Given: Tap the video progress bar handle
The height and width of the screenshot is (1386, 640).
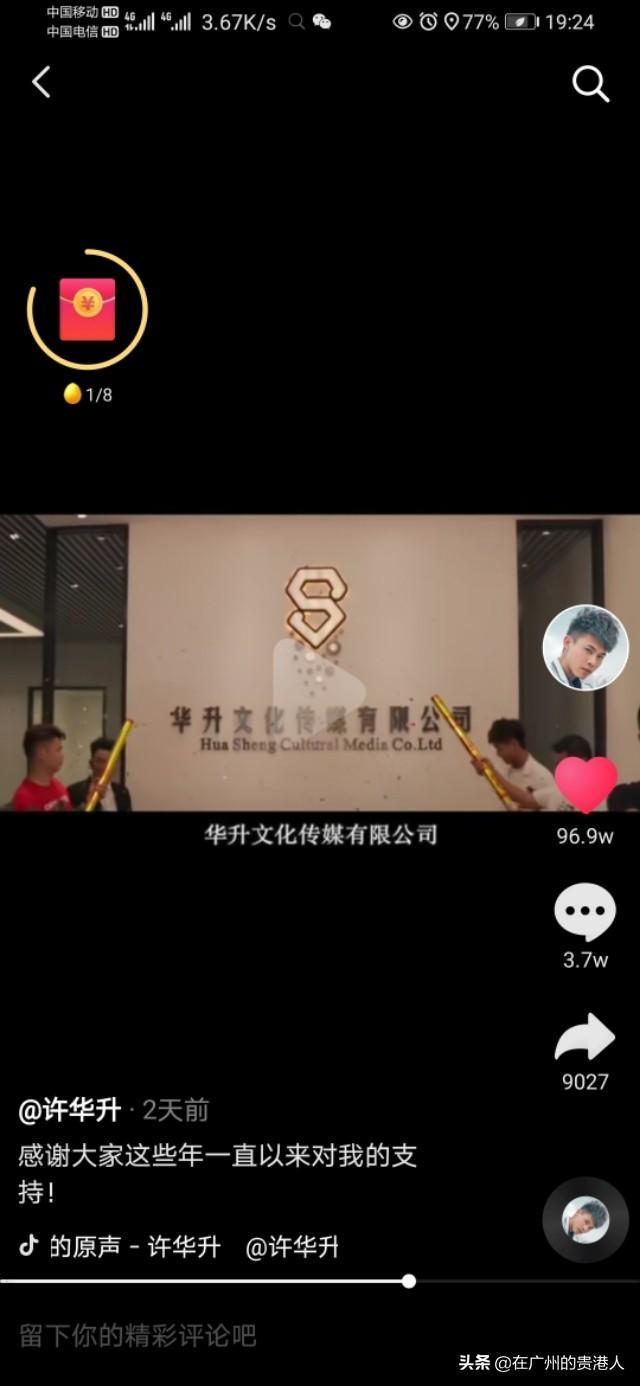Looking at the screenshot, I should (408, 1281).
